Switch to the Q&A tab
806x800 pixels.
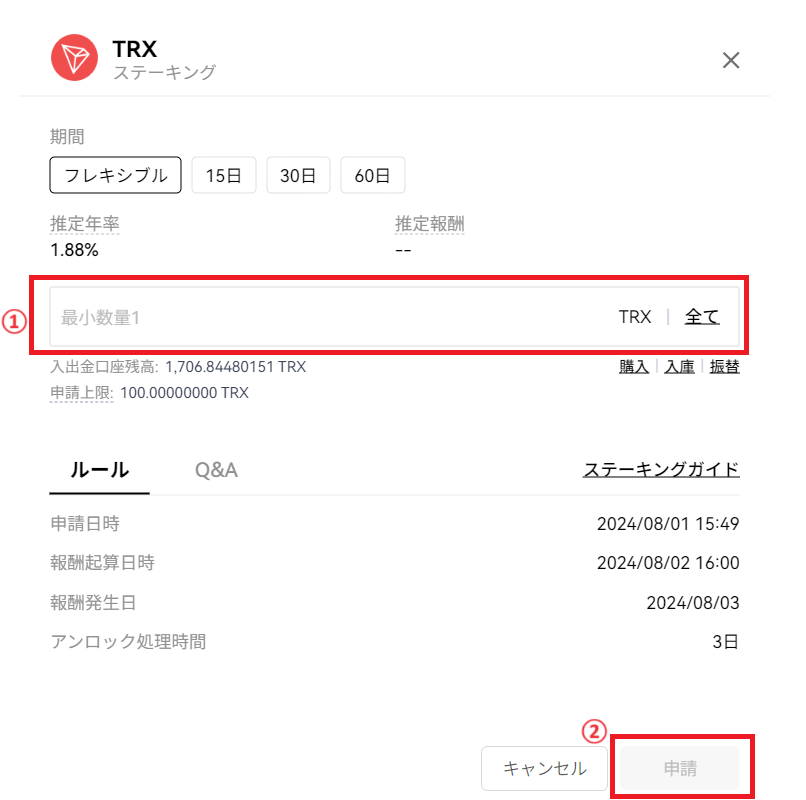click(216, 470)
